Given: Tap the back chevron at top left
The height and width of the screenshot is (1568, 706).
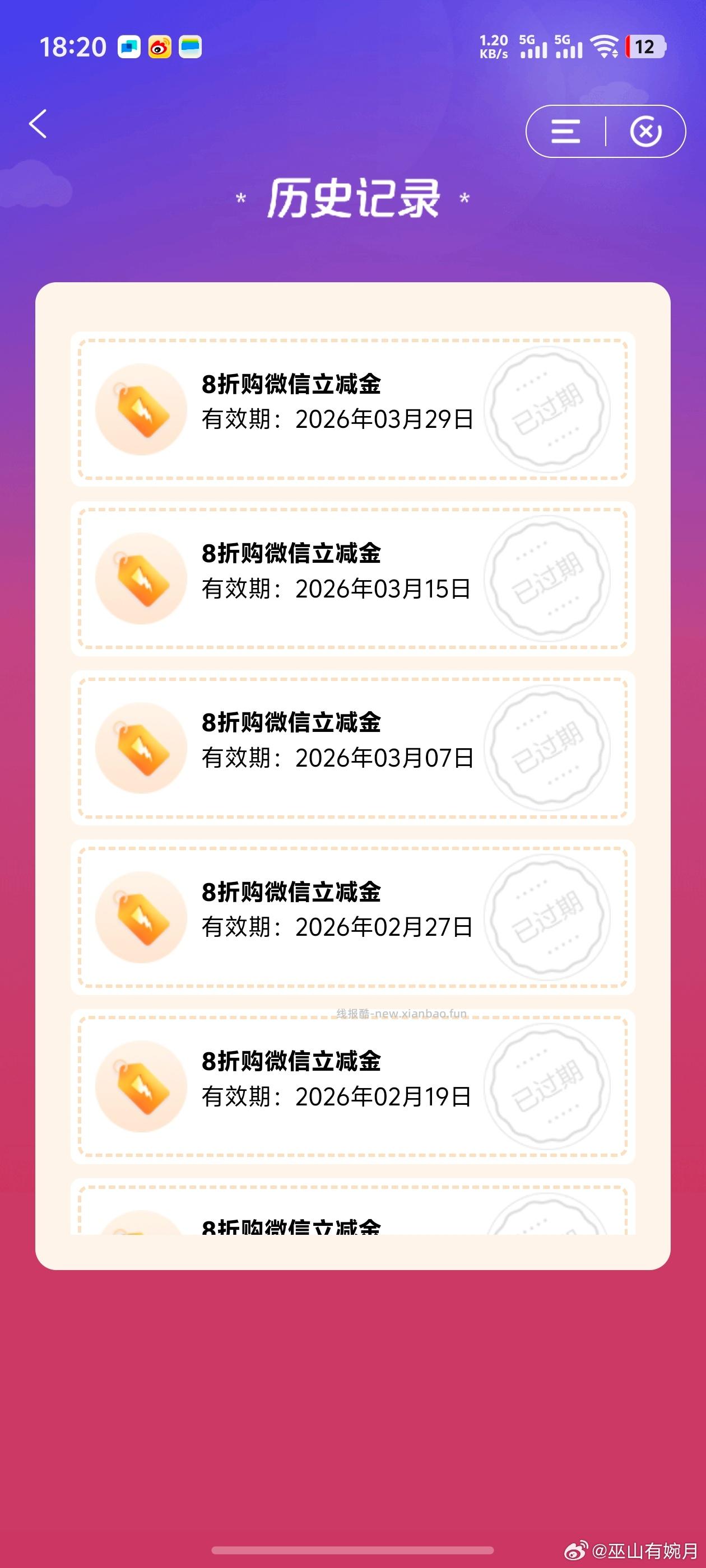Looking at the screenshot, I should pyautogui.click(x=38, y=125).
